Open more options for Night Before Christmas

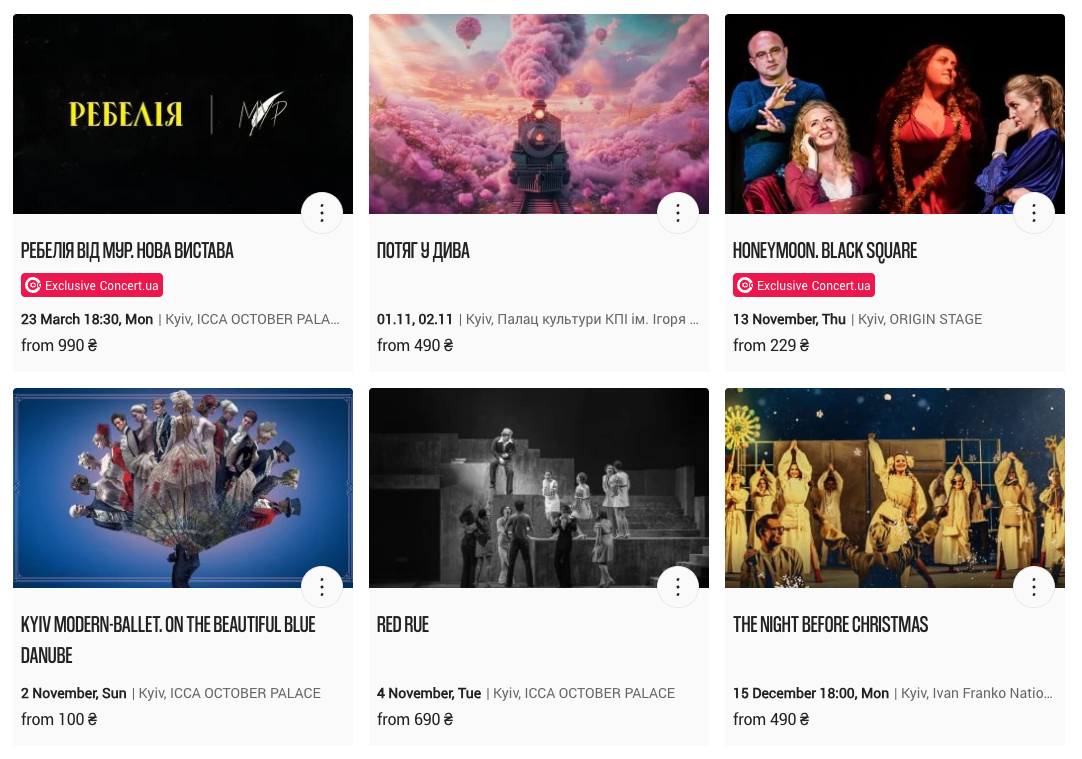tap(1034, 587)
